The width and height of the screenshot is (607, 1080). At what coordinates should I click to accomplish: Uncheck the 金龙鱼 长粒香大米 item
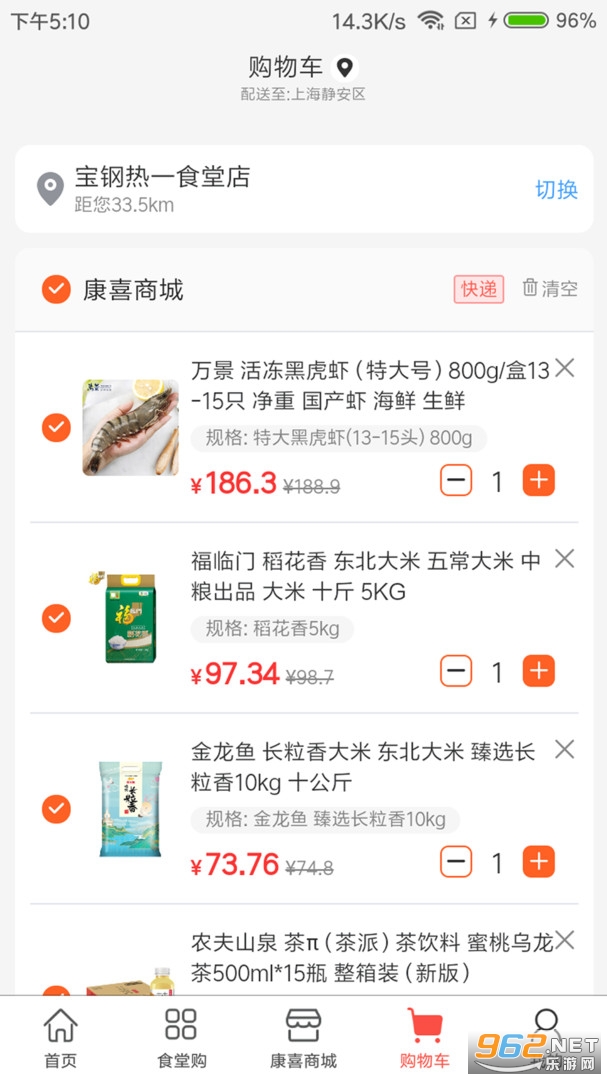click(x=56, y=808)
